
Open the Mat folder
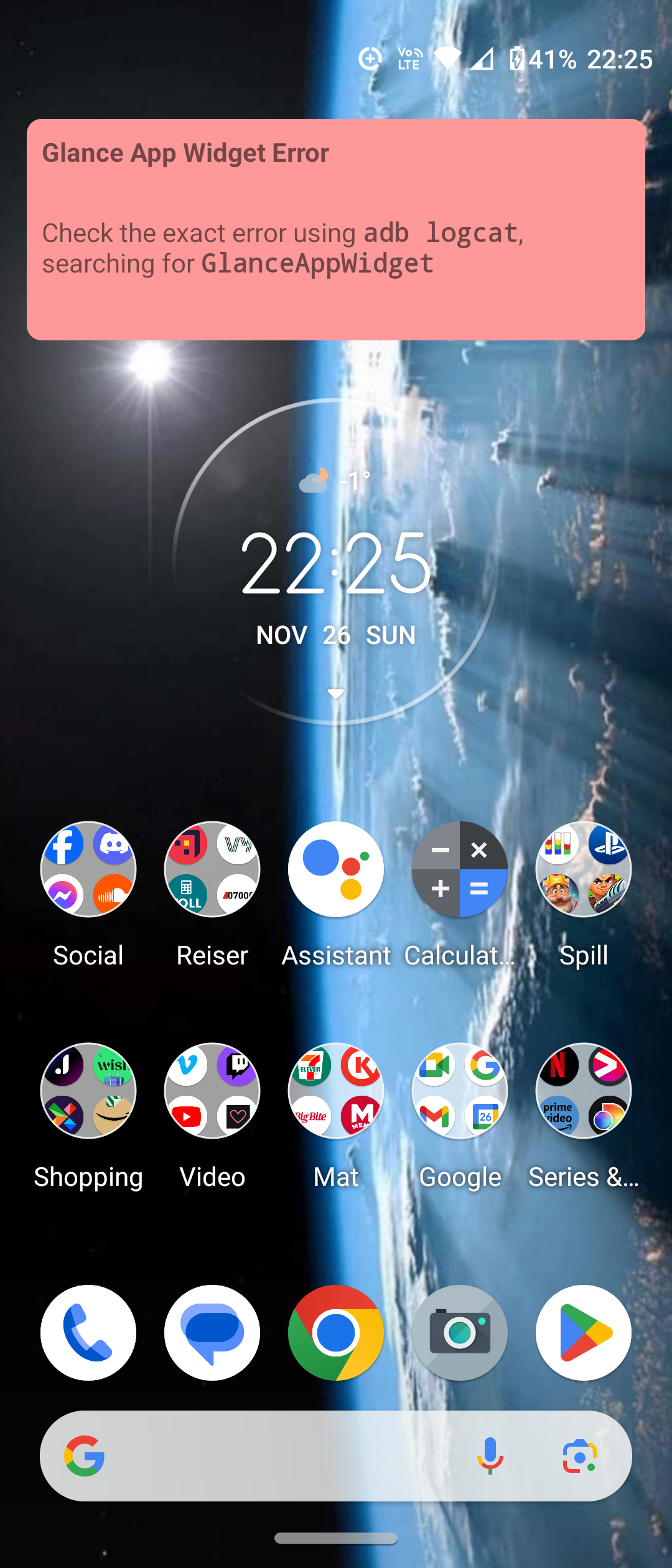[x=336, y=1091]
